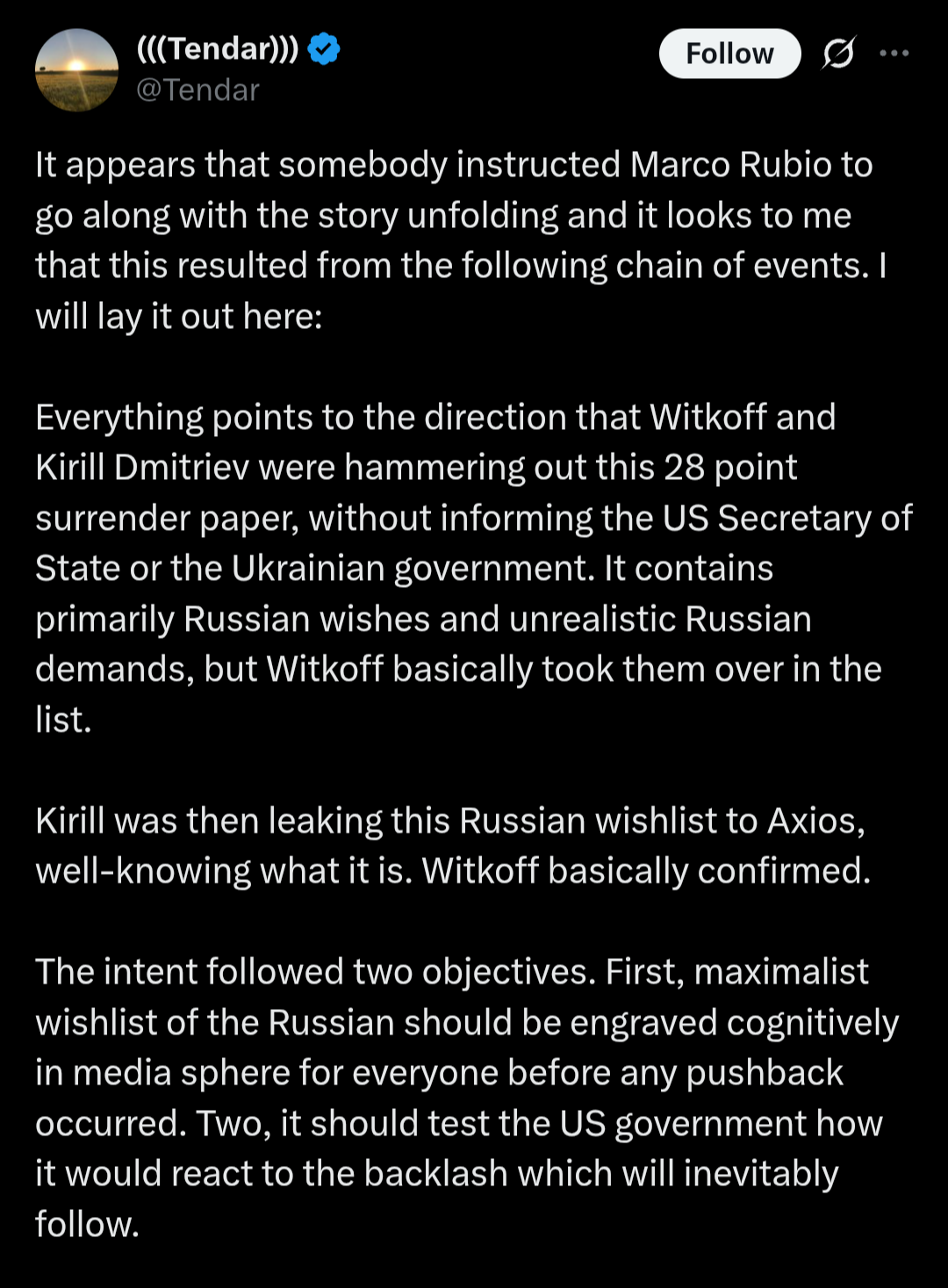Open the post's three-dot overflow menu
The height and width of the screenshot is (1288, 948).
(x=894, y=54)
